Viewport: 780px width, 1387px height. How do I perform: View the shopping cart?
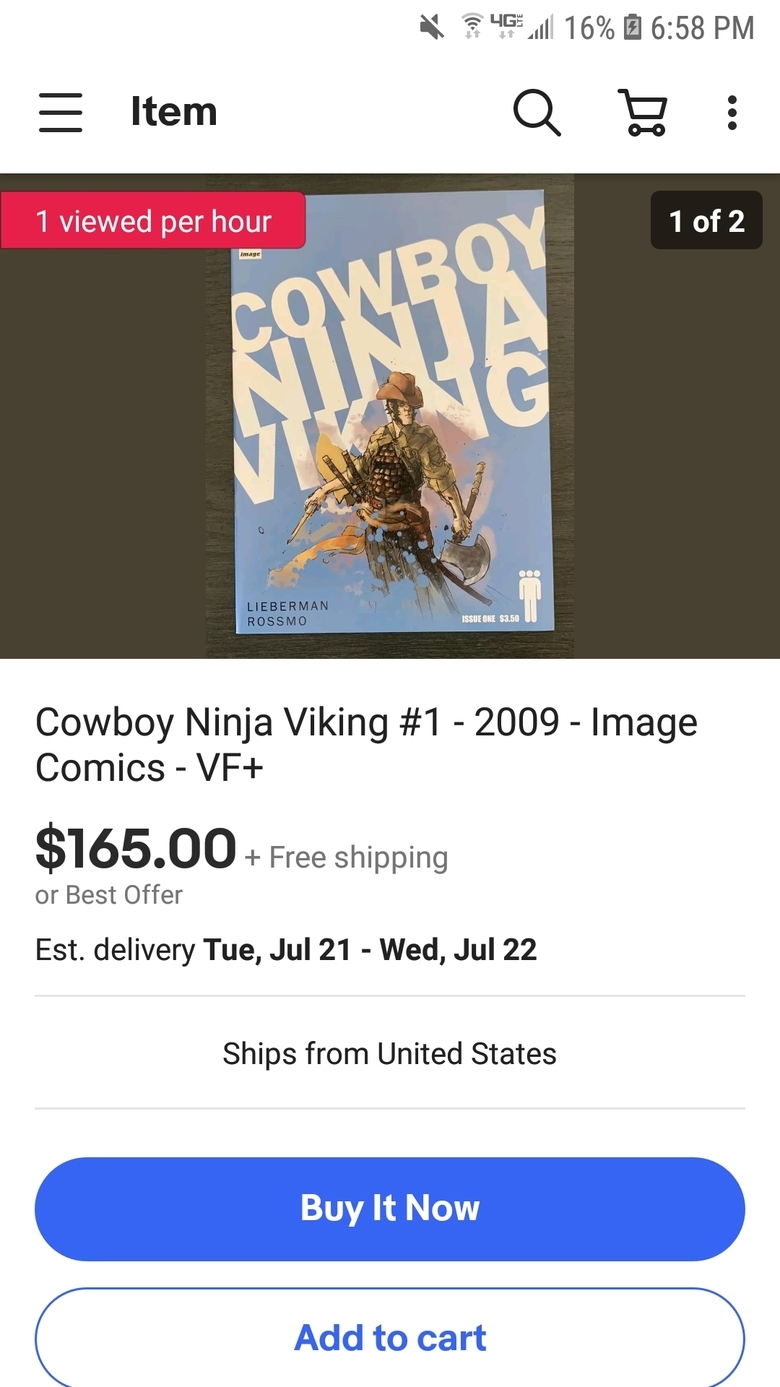[642, 112]
